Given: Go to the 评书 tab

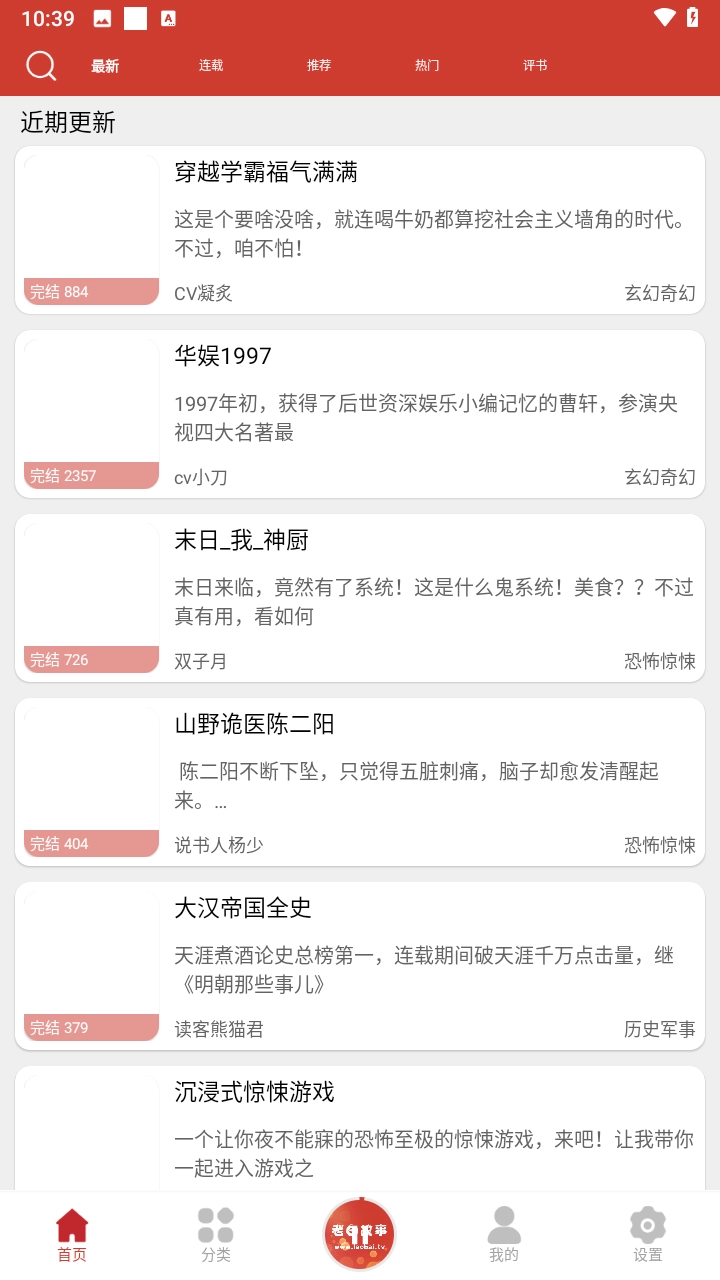Looking at the screenshot, I should 535,66.
